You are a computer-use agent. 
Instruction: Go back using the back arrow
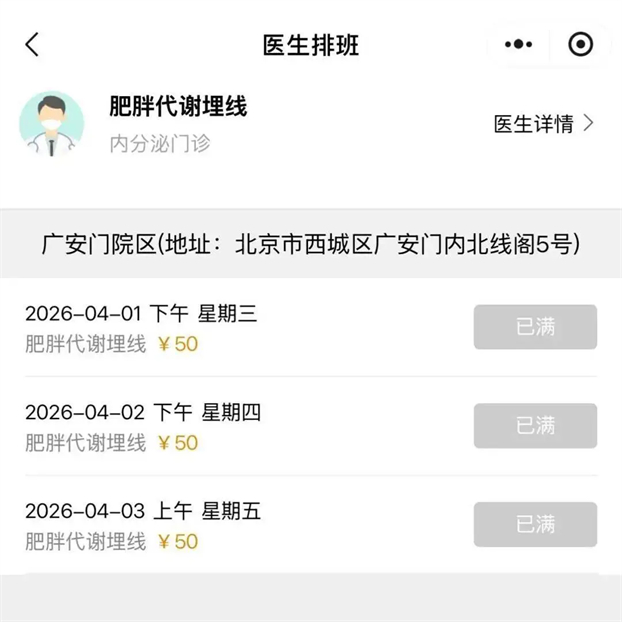(33, 45)
